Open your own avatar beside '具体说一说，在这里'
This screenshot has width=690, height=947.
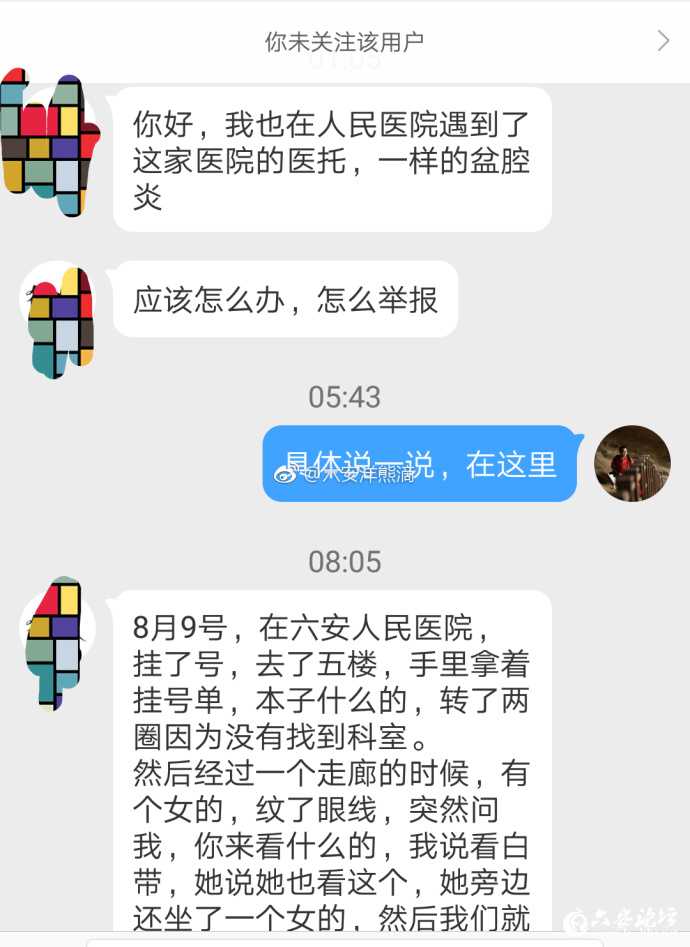632,463
